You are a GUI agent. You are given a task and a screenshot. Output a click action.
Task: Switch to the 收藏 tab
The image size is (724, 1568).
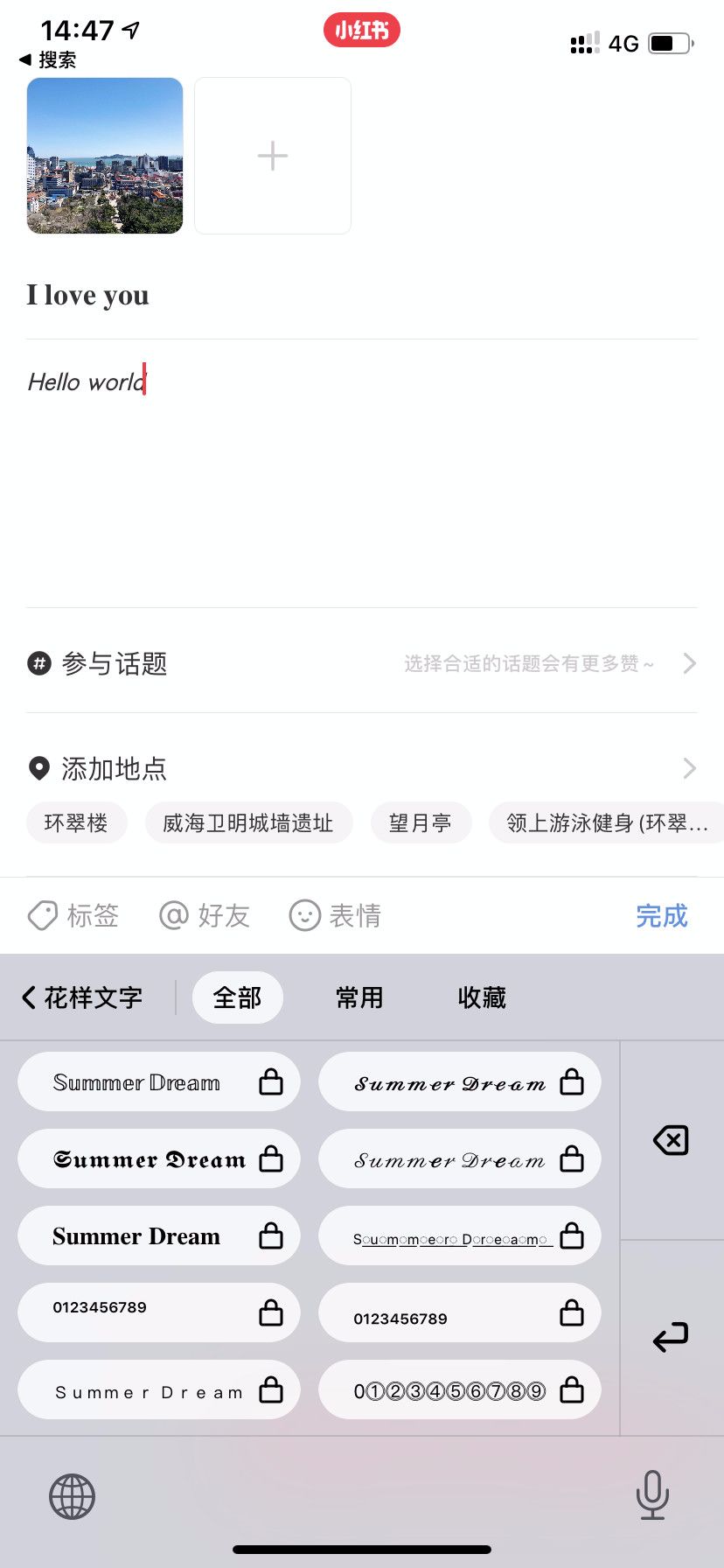click(x=482, y=997)
